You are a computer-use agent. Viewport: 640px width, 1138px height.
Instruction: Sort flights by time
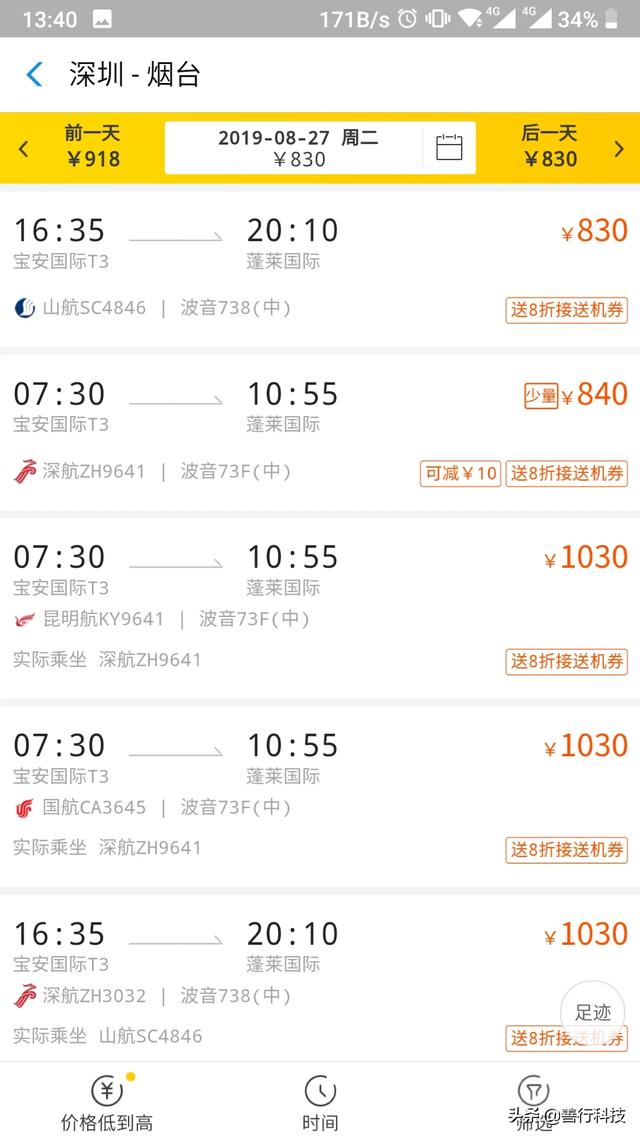point(320,1102)
